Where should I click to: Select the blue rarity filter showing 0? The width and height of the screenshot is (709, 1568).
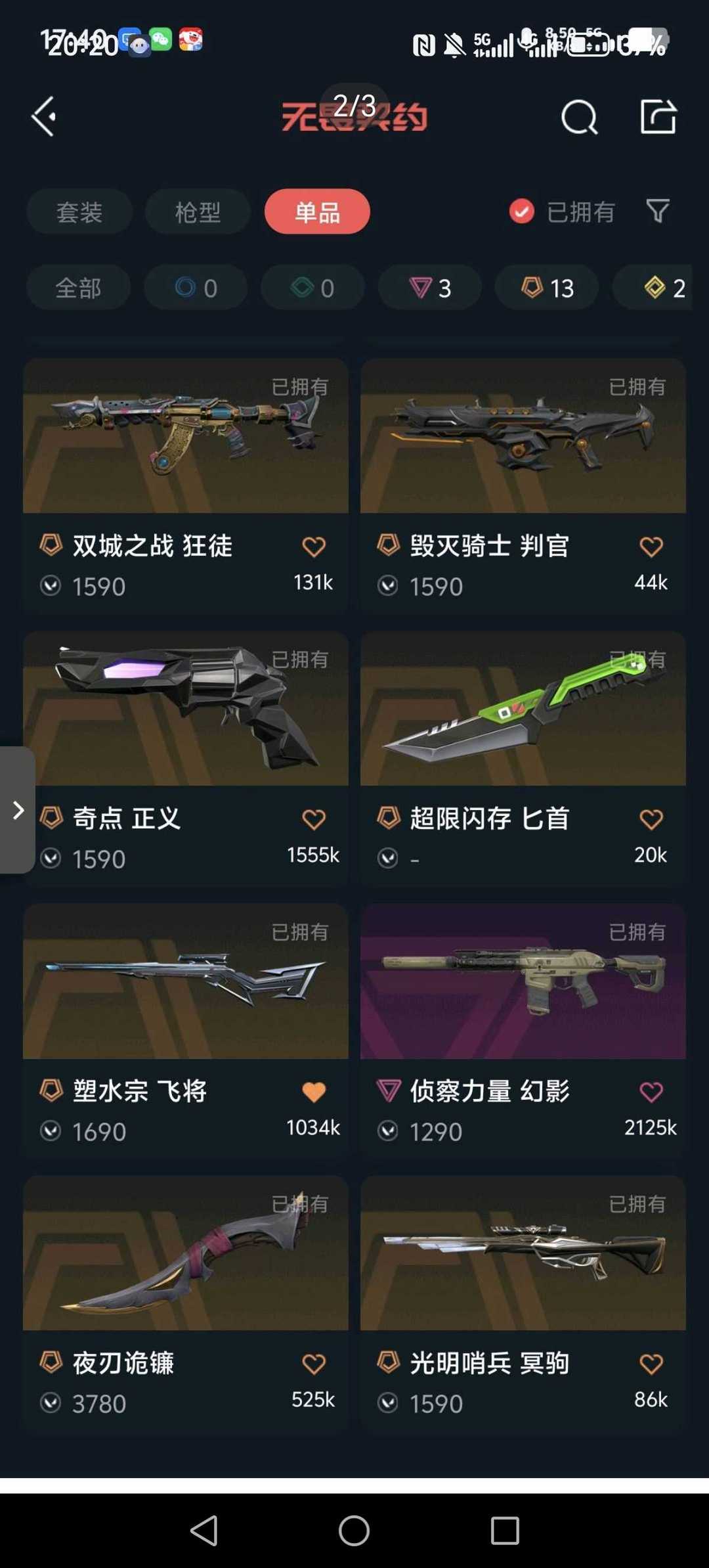[195, 288]
